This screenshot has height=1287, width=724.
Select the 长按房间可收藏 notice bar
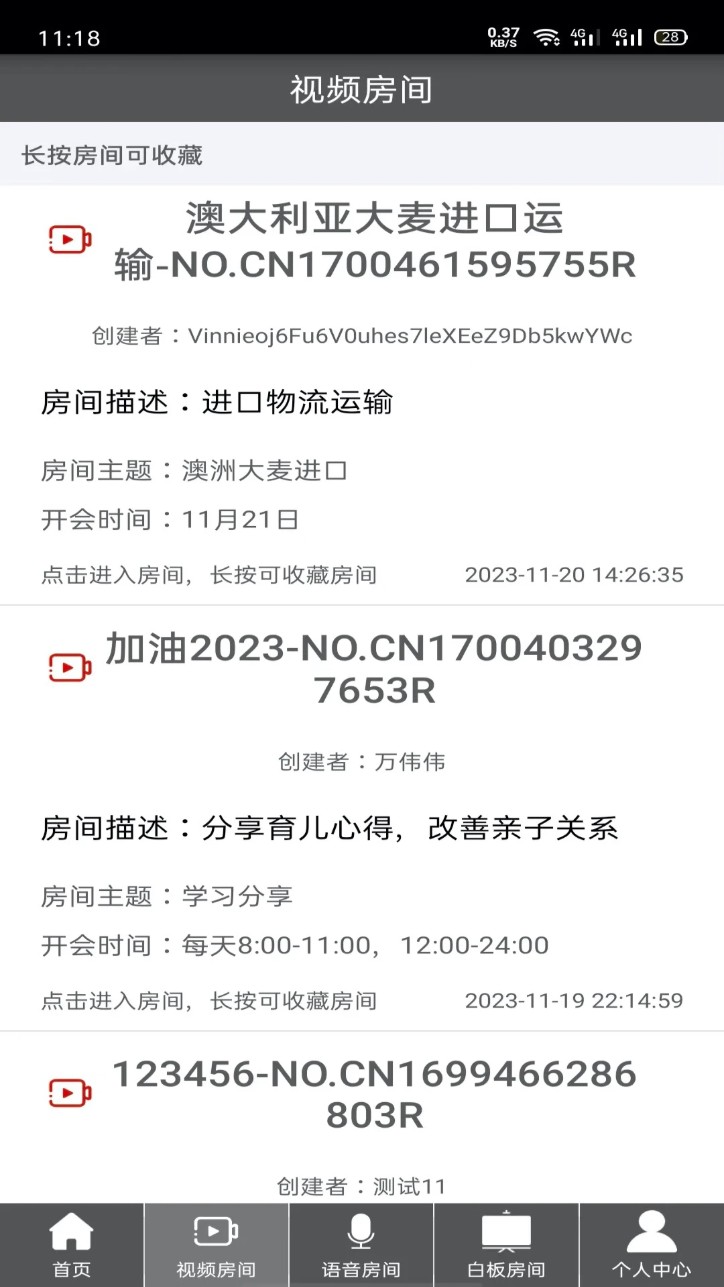coord(109,156)
